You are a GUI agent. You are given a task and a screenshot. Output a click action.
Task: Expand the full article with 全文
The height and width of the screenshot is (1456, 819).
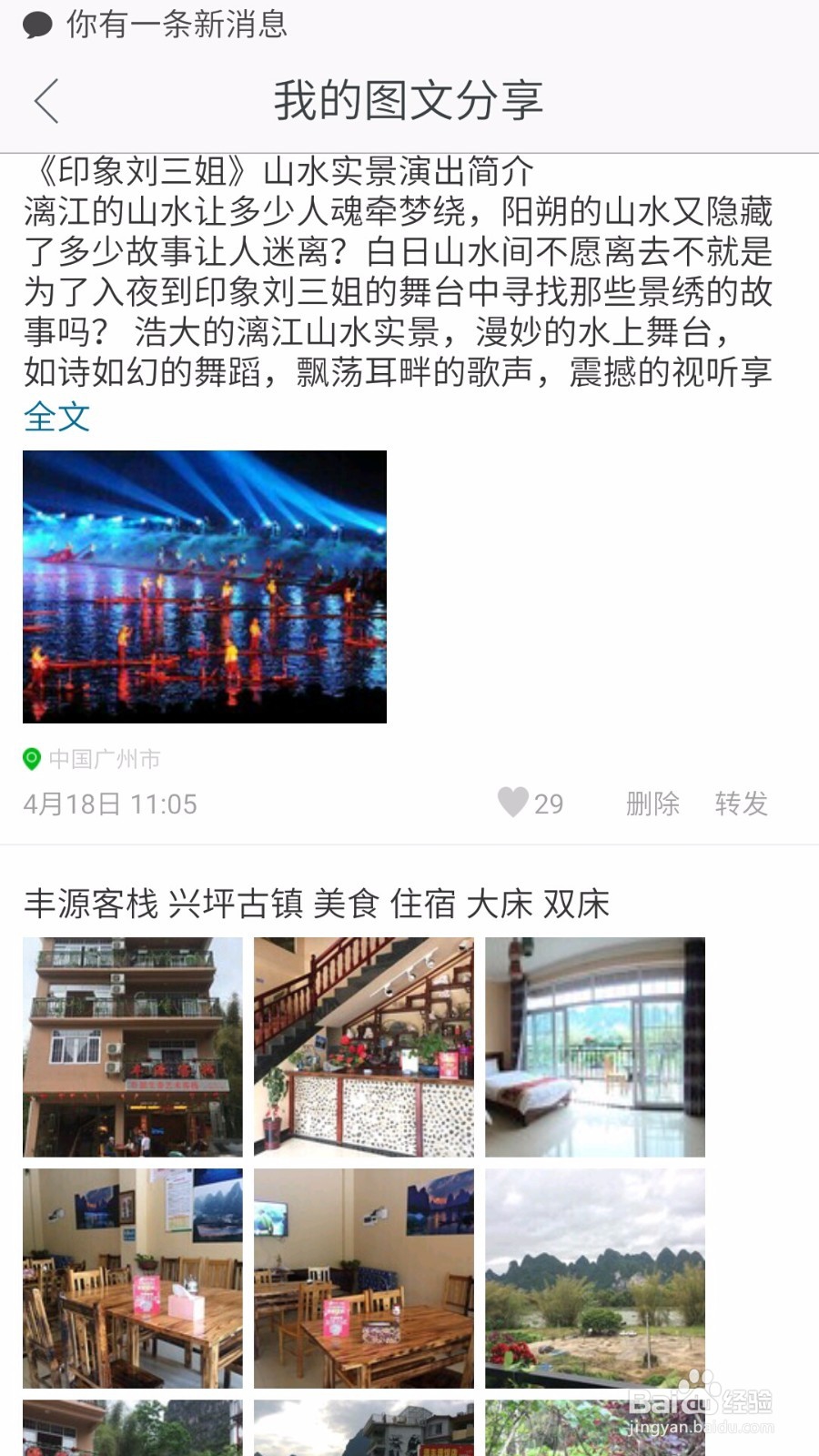(x=56, y=418)
